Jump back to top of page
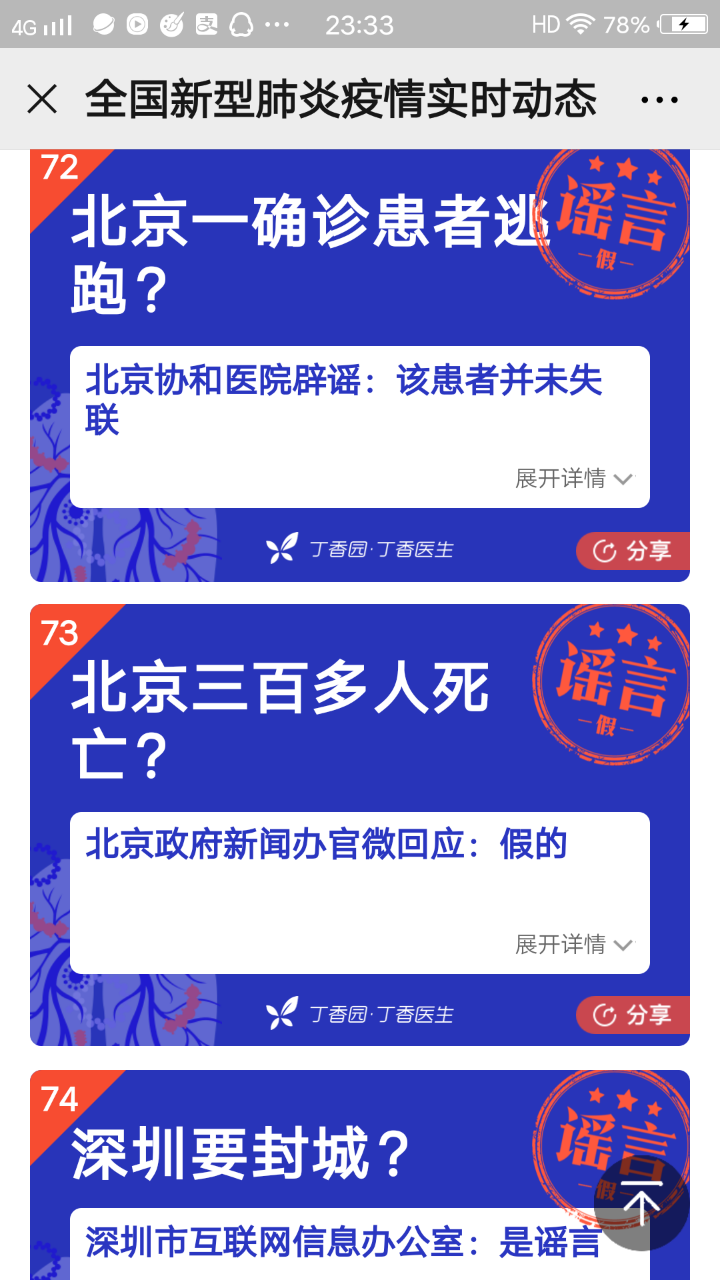This screenshot has height=1280, width=720. point(642,1203)
